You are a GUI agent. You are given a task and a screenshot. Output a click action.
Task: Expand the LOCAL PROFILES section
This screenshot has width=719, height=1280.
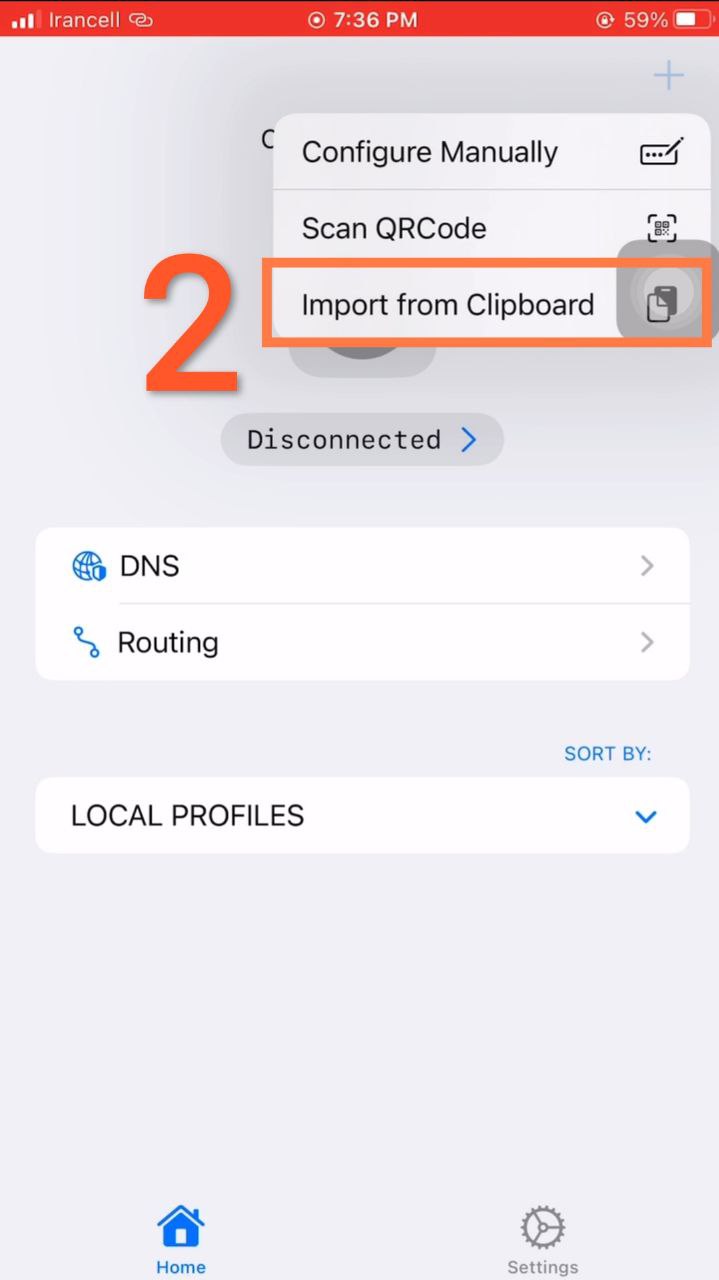(362, 816)
